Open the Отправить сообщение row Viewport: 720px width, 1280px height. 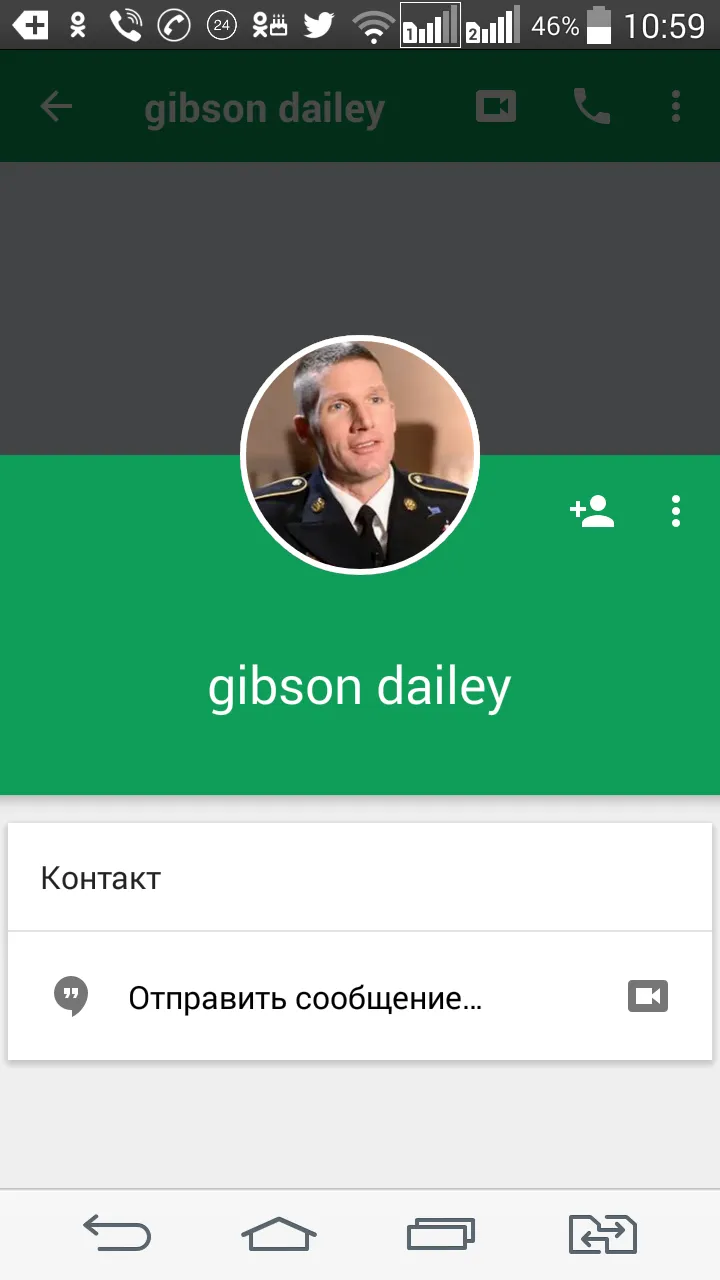[360, 997]
